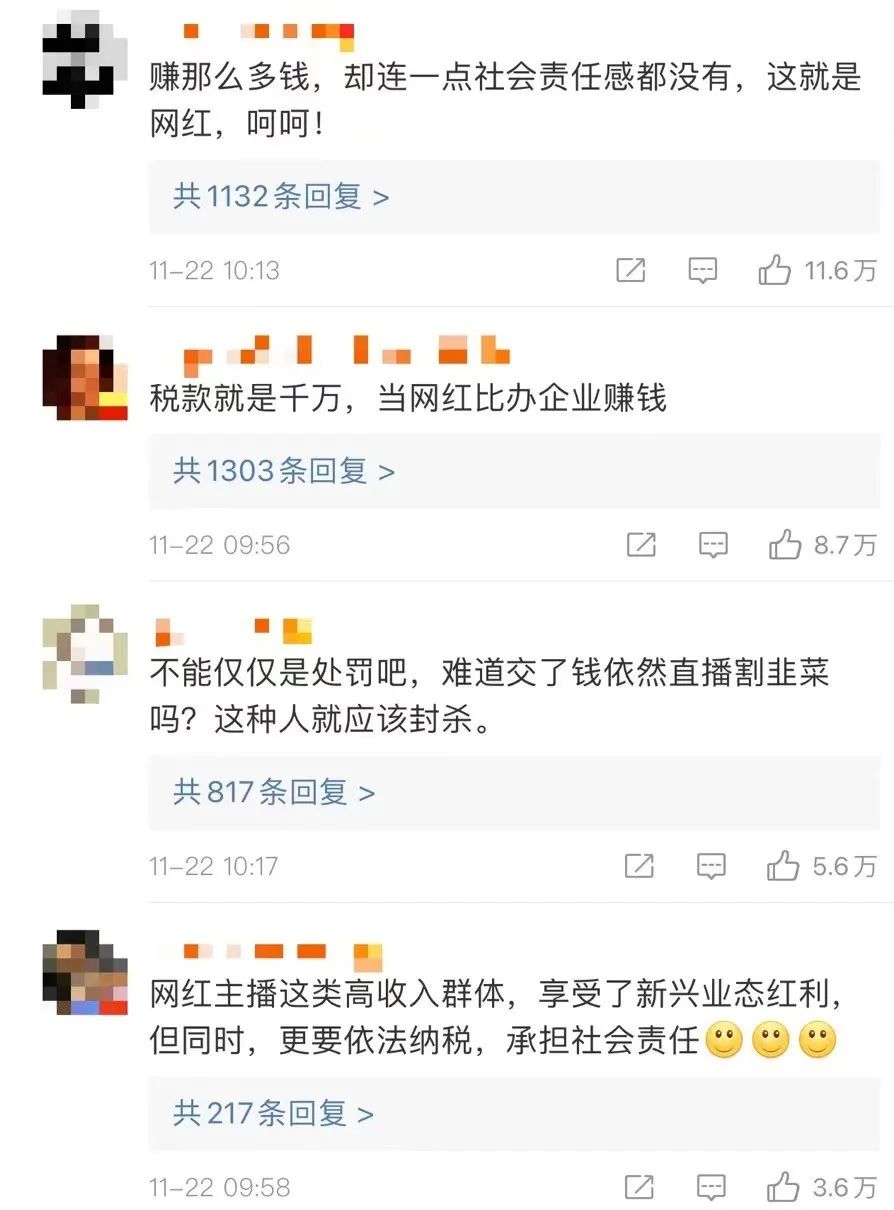This screenshot has height=1210, width=894.
Task: Like the comment showing 3.6万 likes
Action: [x=783, y=1187]
